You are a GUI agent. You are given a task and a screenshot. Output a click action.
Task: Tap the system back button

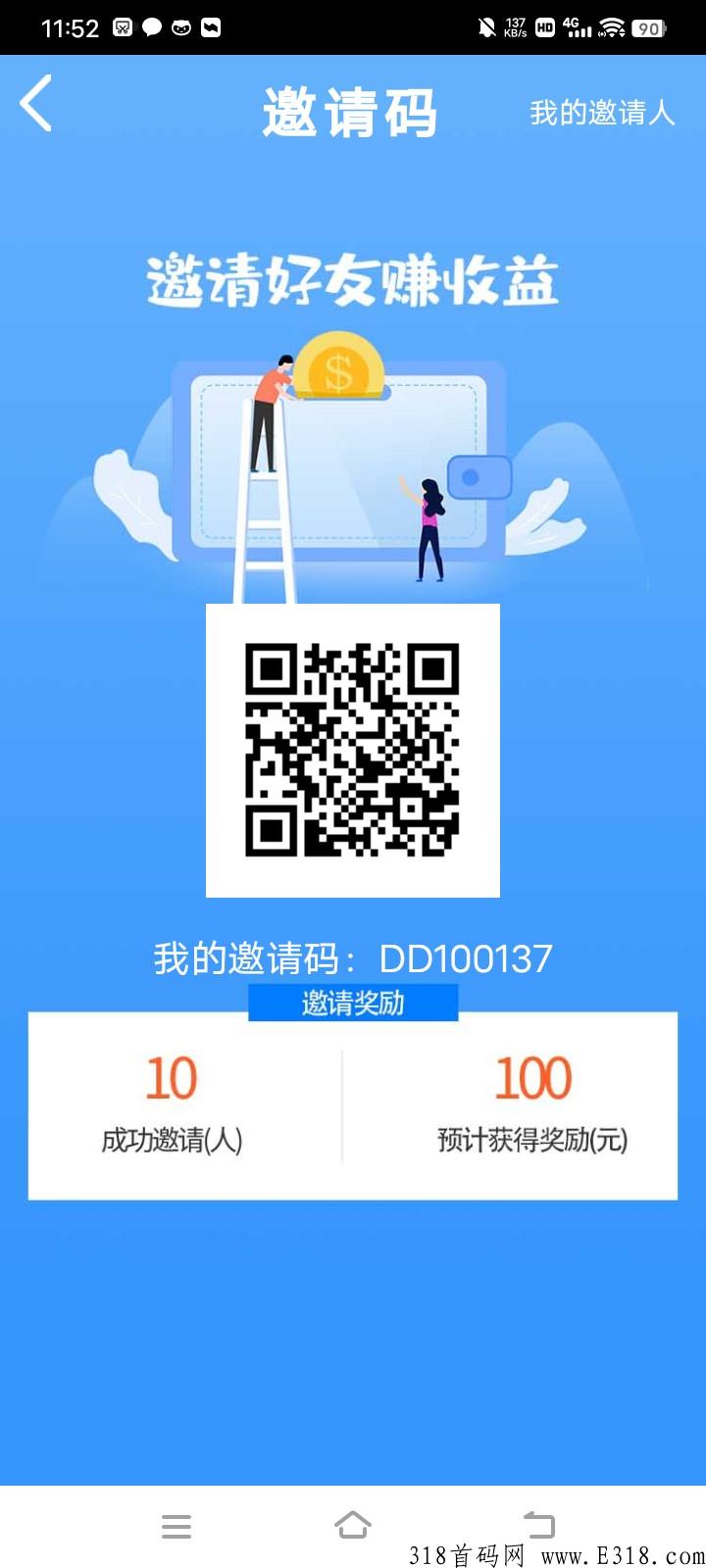click(x=538, y=1524)
